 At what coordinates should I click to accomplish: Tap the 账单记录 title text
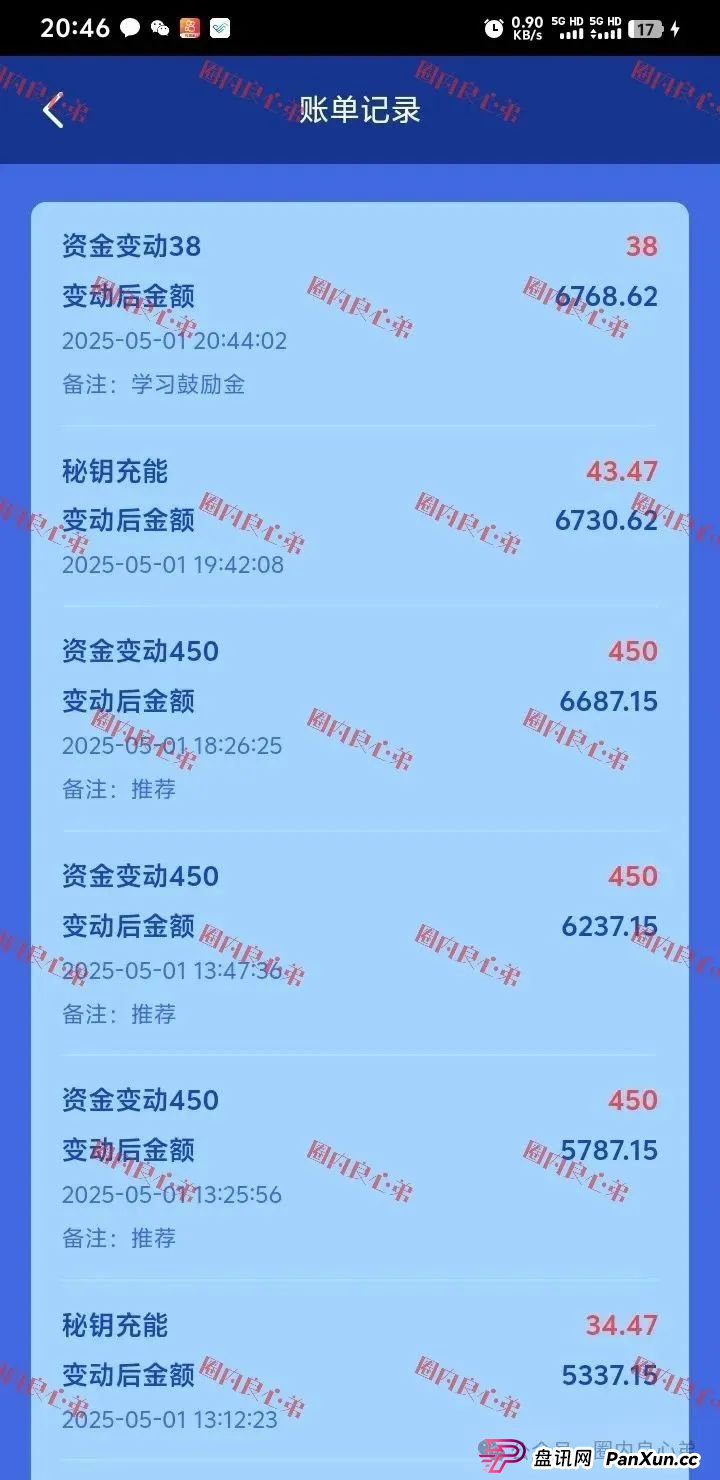(x=359, y=111)
